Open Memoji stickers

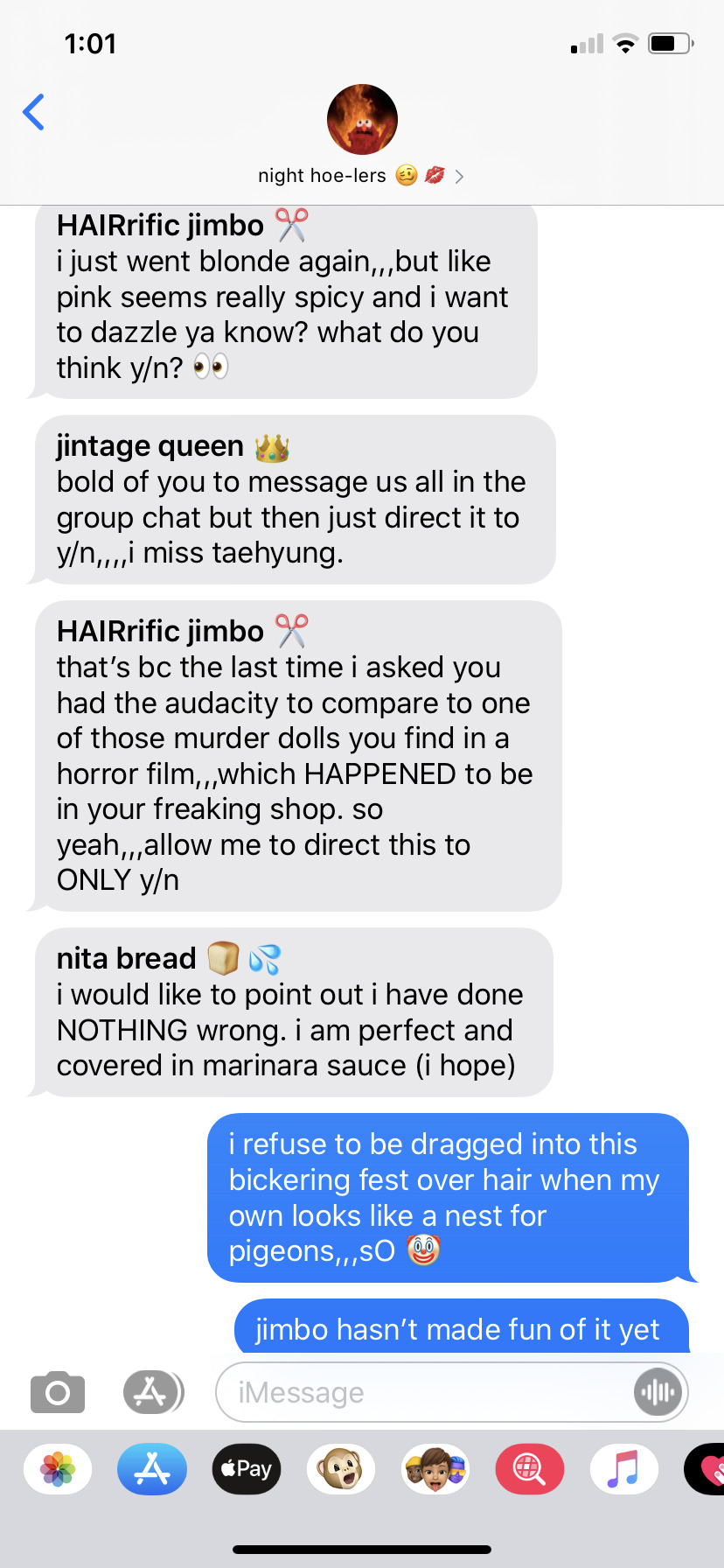435,1469
